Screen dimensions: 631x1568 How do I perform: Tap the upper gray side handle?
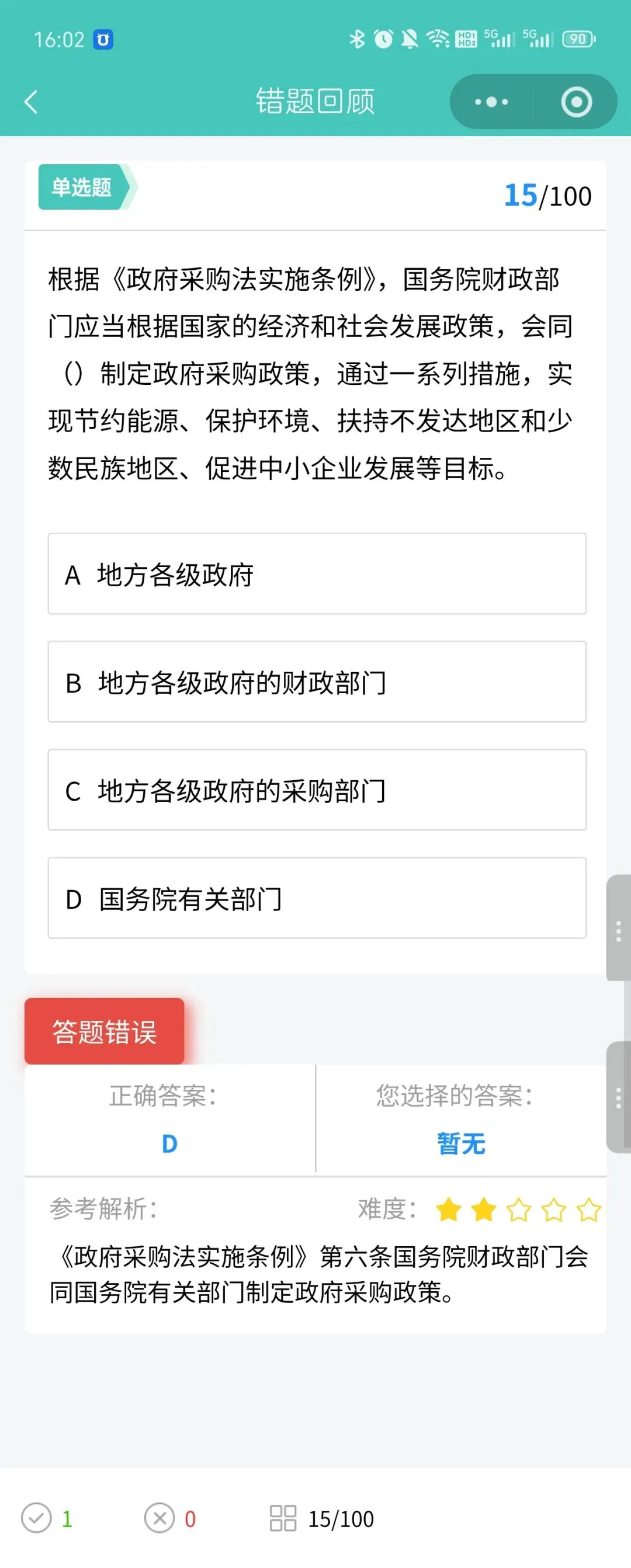pos(619,927)
